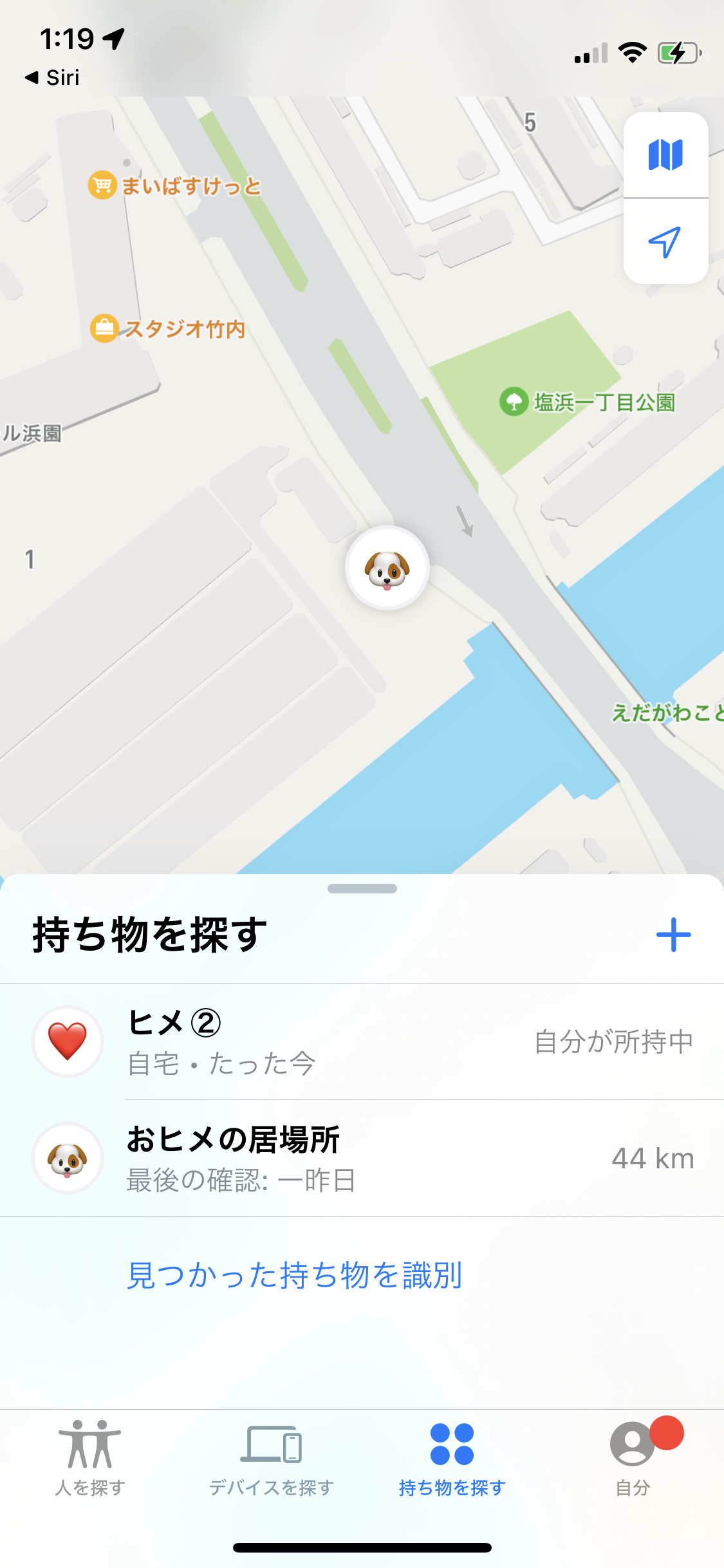
Task: Go to the 自分 tab
Action: [x=633, y=1457]
